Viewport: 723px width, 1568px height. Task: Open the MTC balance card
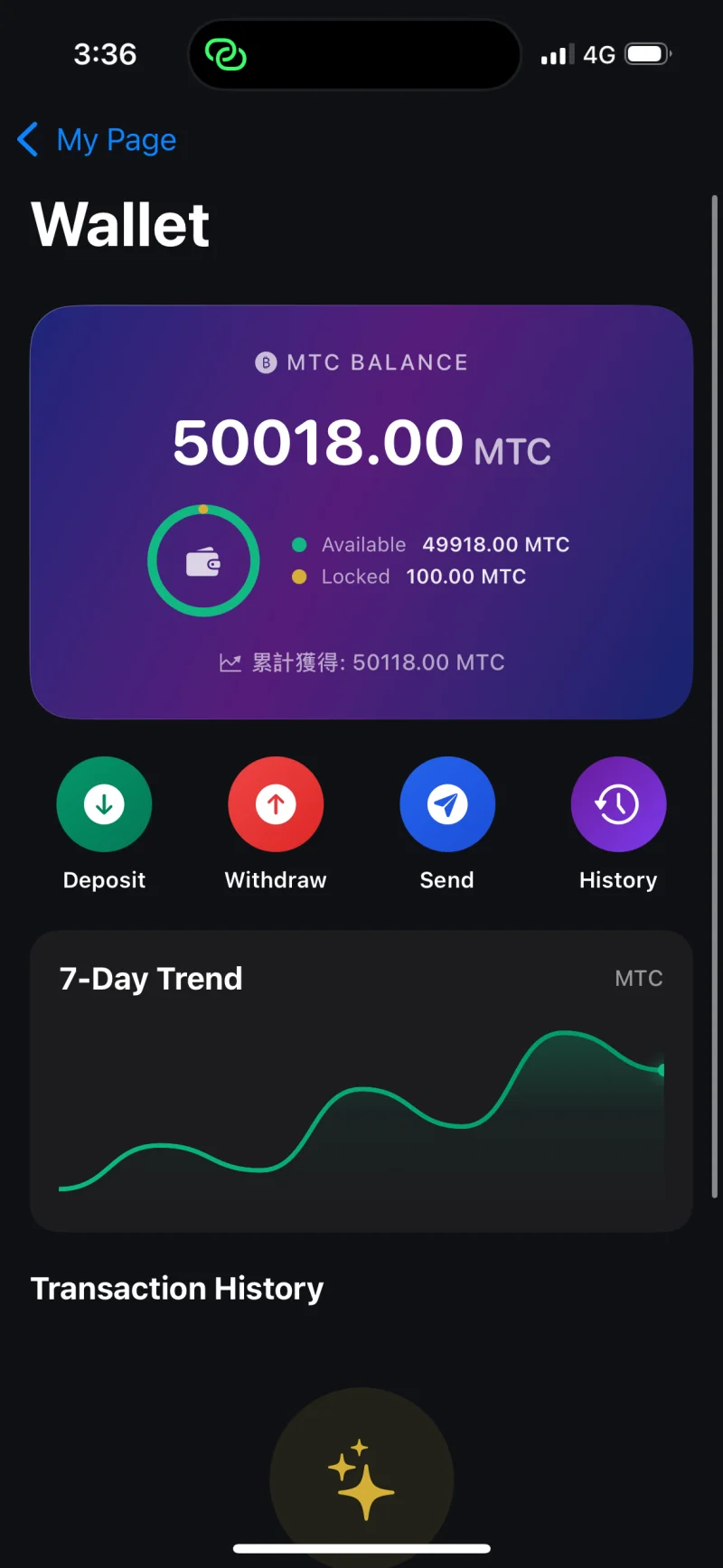(x=361, y=512)
